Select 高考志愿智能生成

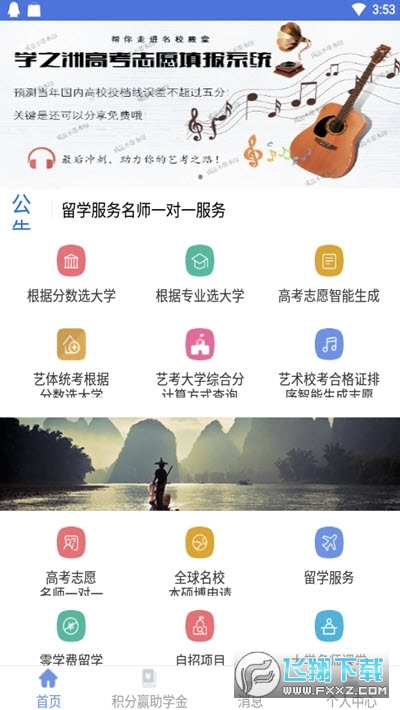click(x=329, y=274)
